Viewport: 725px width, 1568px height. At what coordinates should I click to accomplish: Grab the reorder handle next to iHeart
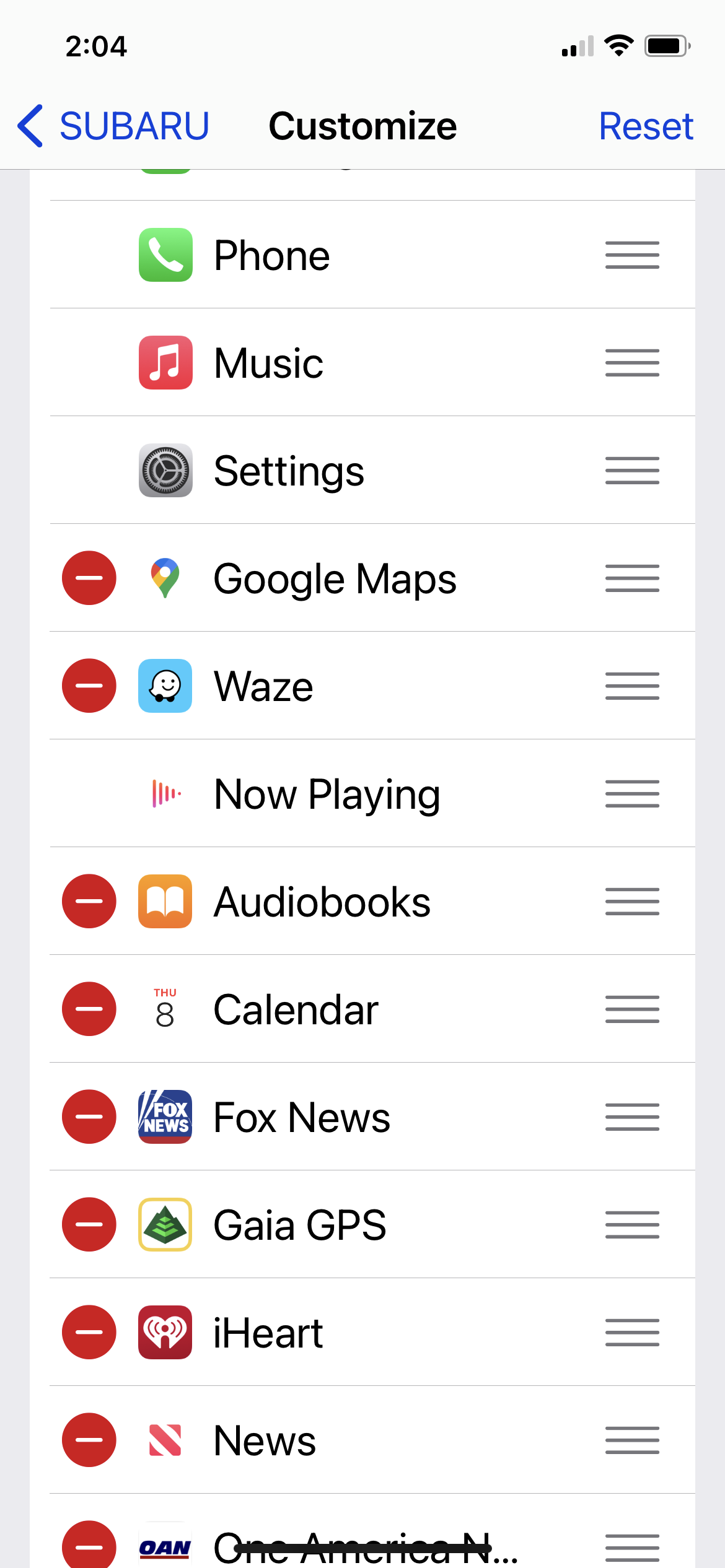tap(631, 1332)
